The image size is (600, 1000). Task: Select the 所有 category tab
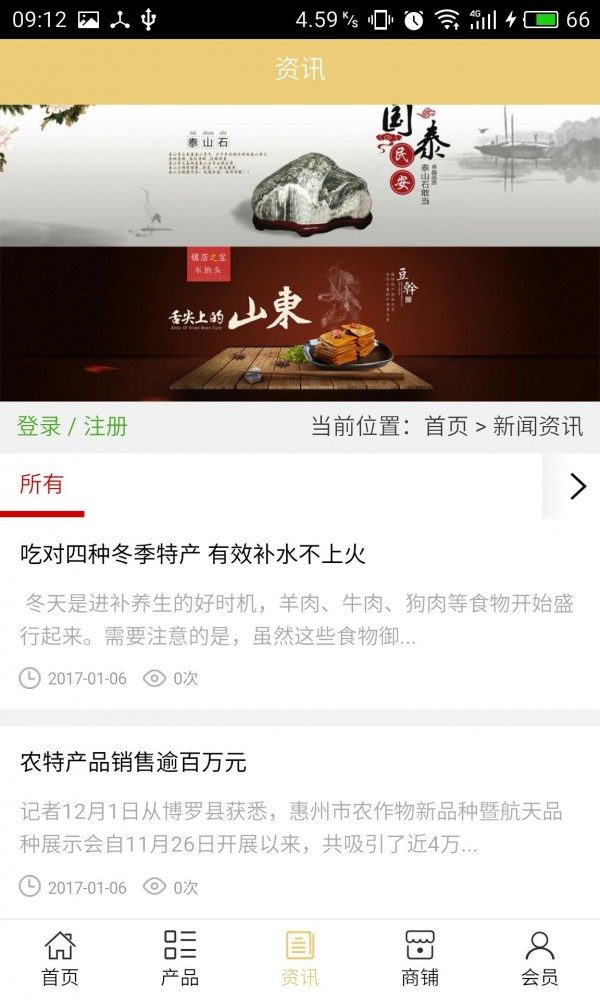(41, 485)
